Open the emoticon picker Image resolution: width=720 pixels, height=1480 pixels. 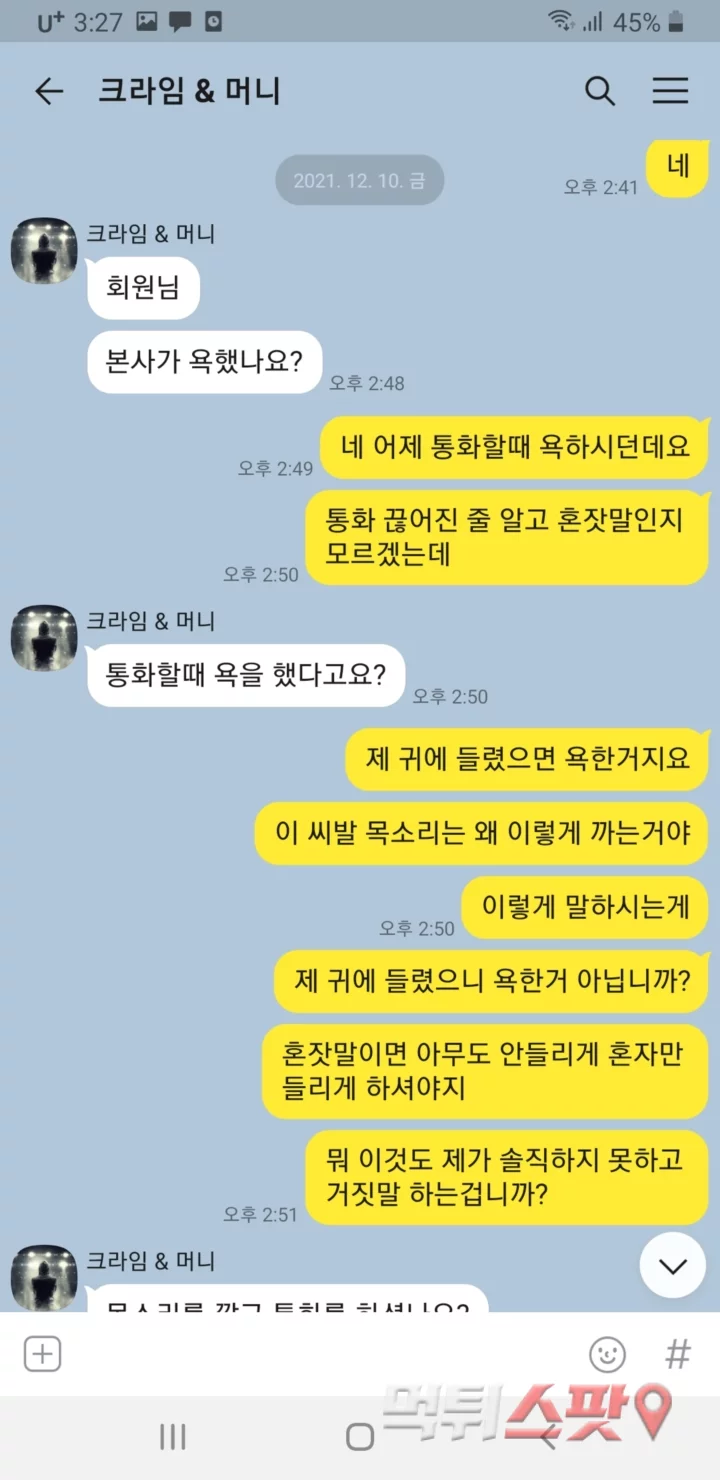(607, 1355)
